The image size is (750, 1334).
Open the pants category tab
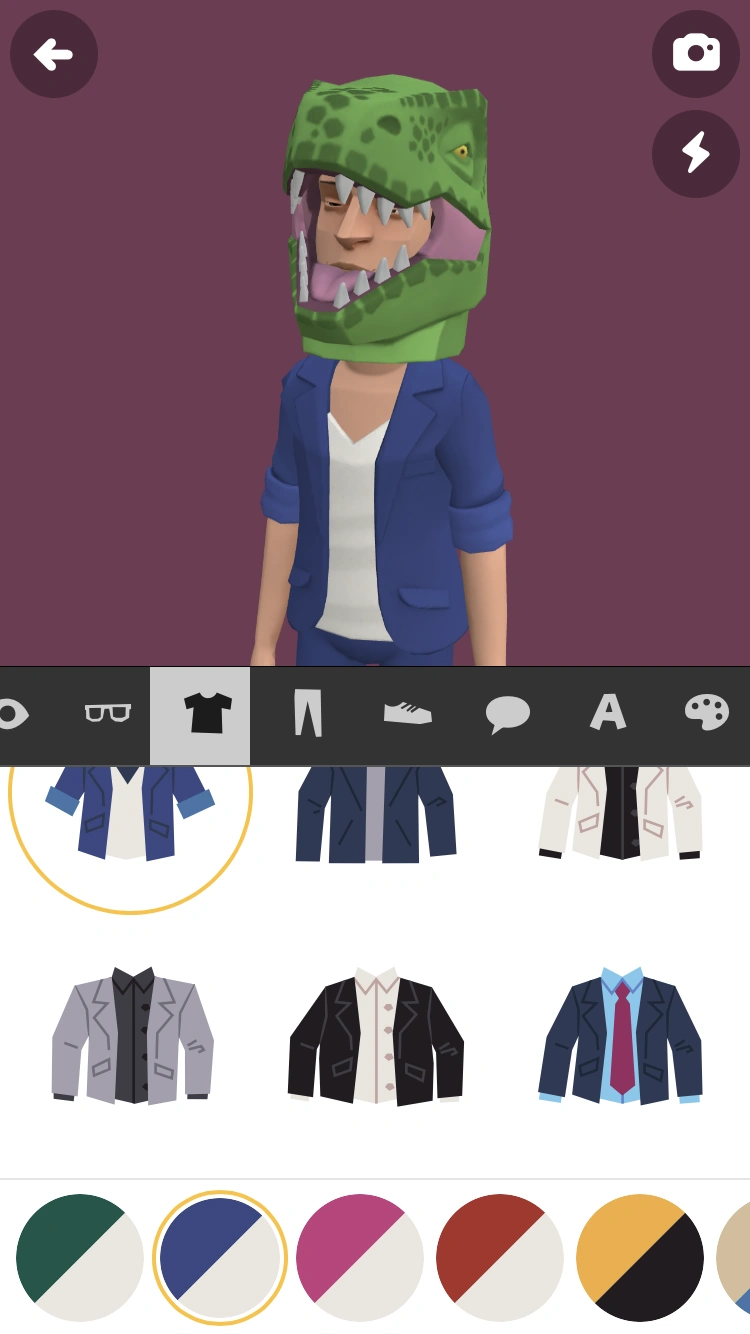[308, 714]
